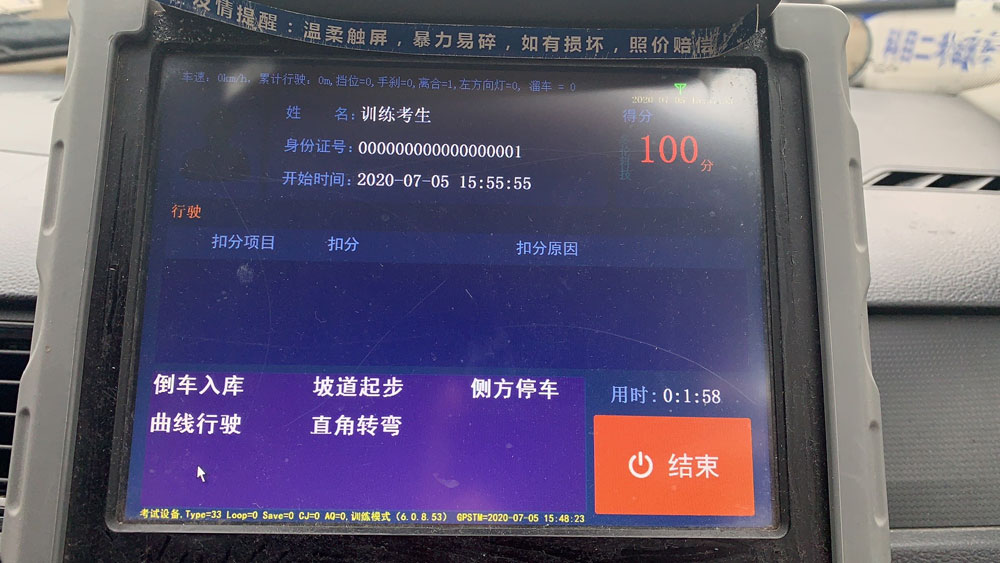The image size is (1000, 563).
Task: Choose the 坡道起步 exam item
Action: (x=357, y=387)
